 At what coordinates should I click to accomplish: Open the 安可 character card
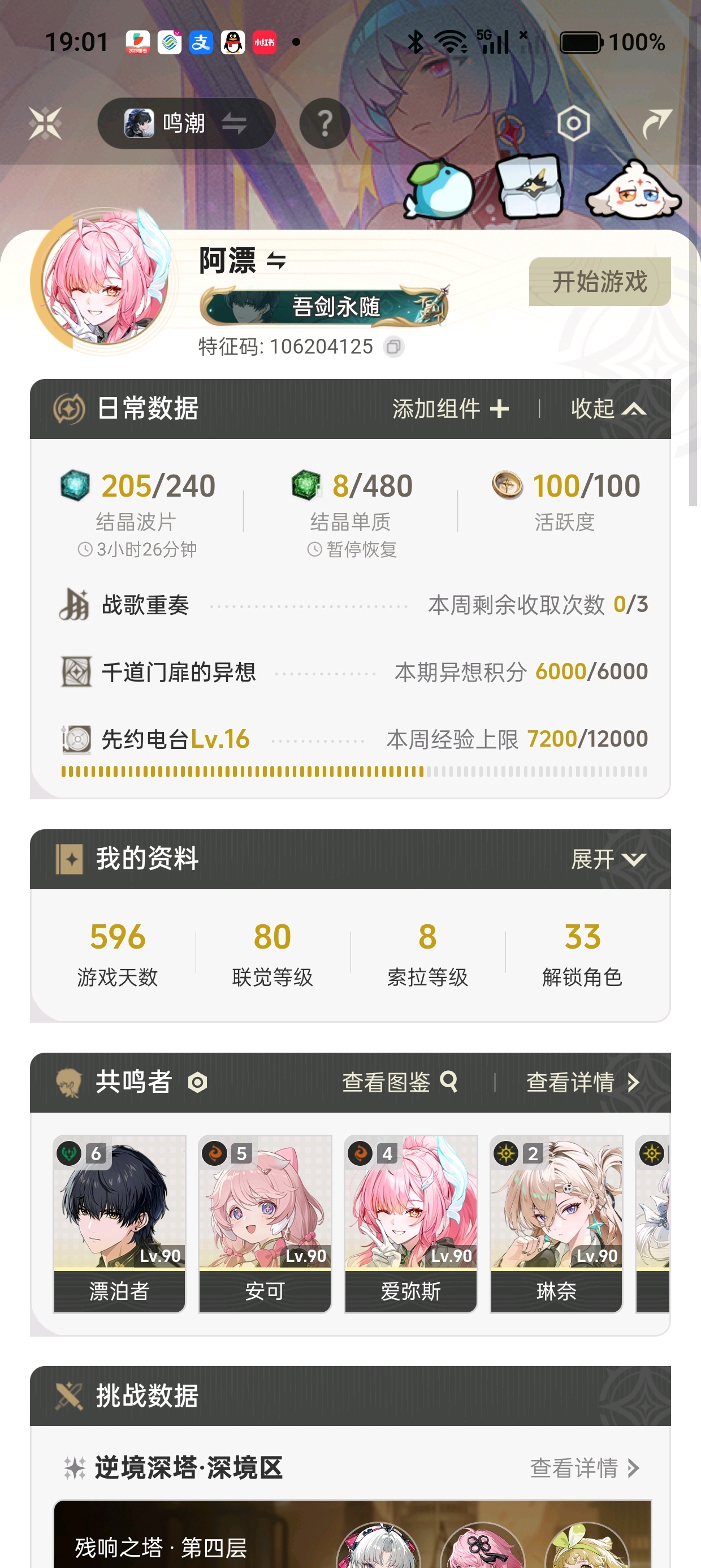(x=265, y=1224)
